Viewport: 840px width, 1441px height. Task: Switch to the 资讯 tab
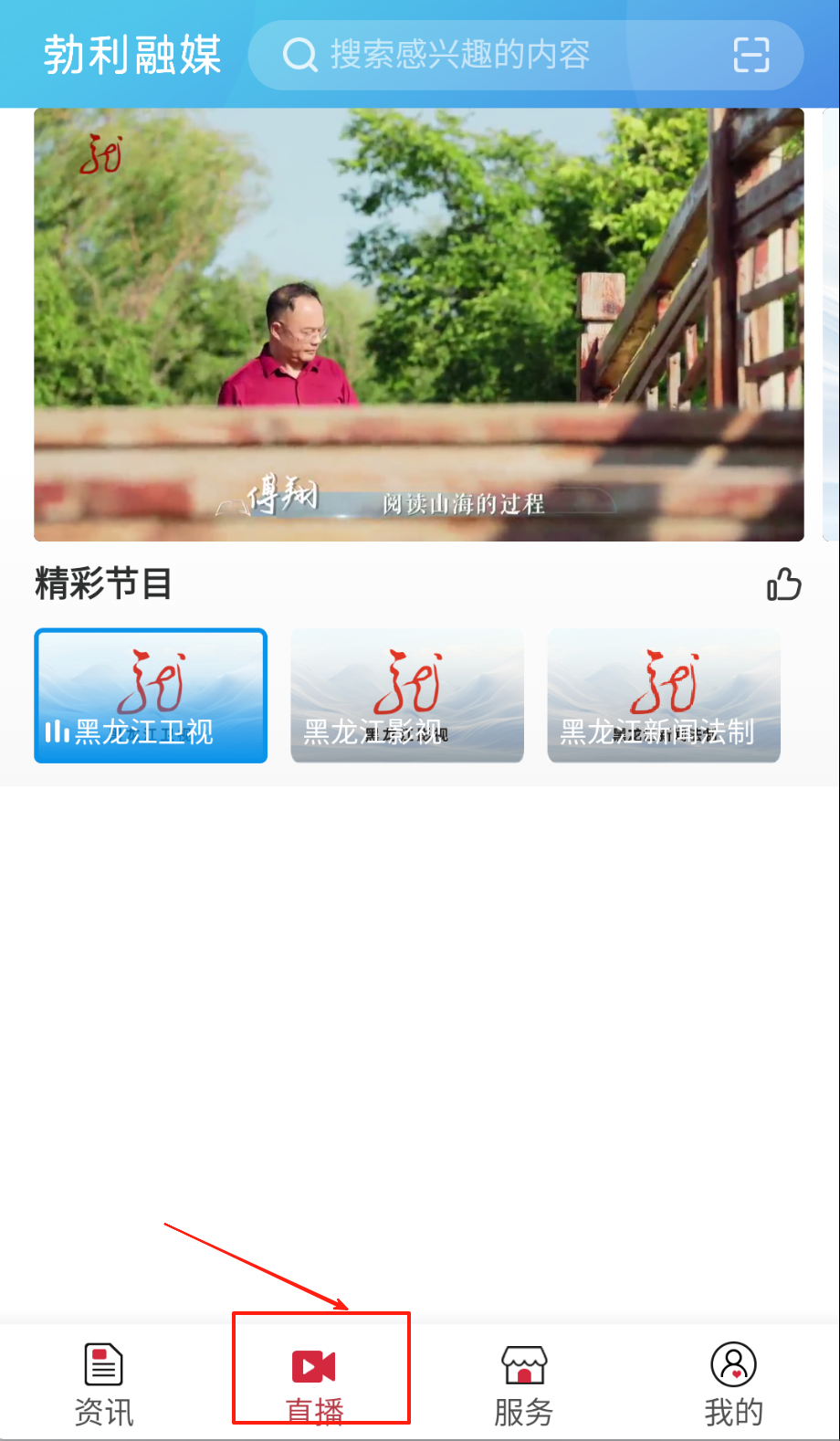pyautogui.click(x=104, y=1383)
